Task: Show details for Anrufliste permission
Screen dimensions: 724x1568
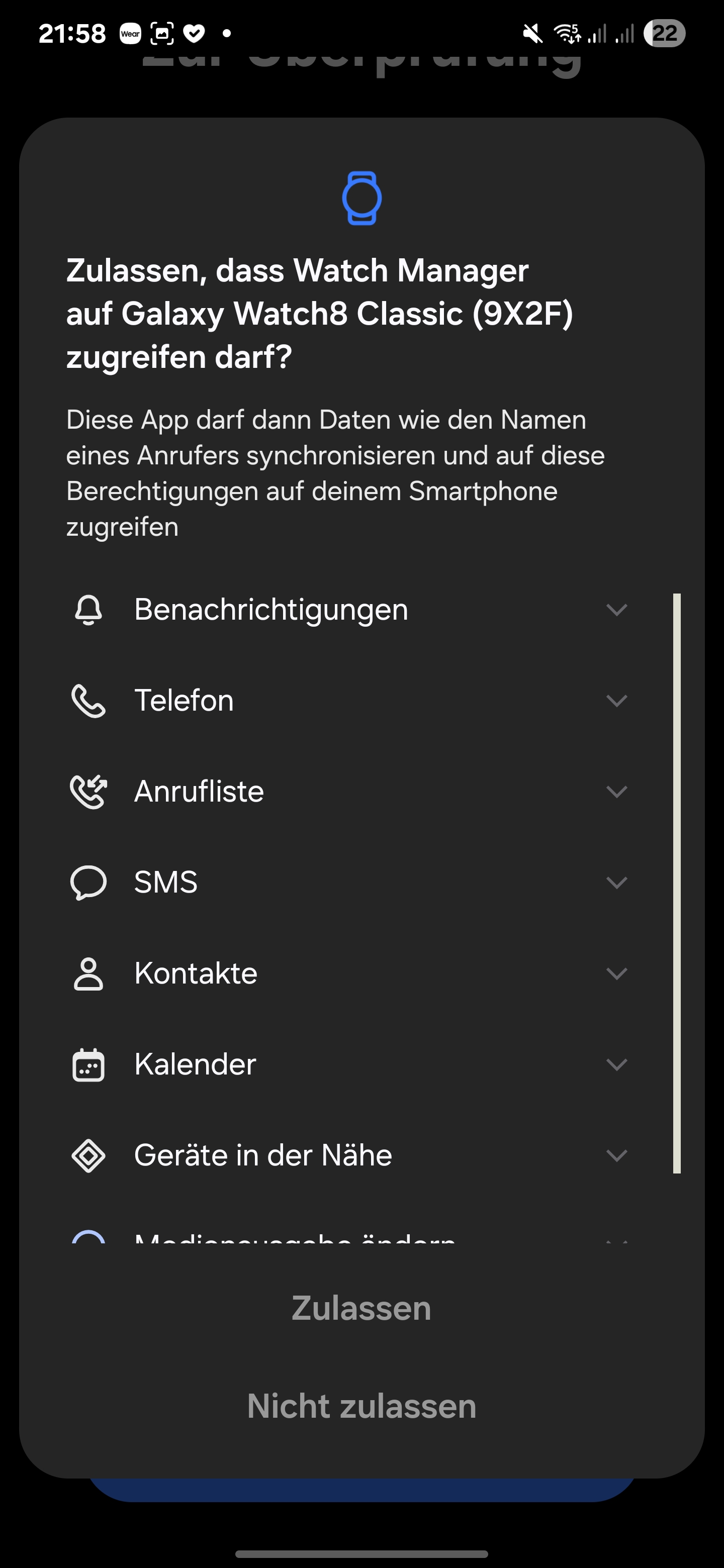Action: (x=616, y=792)
